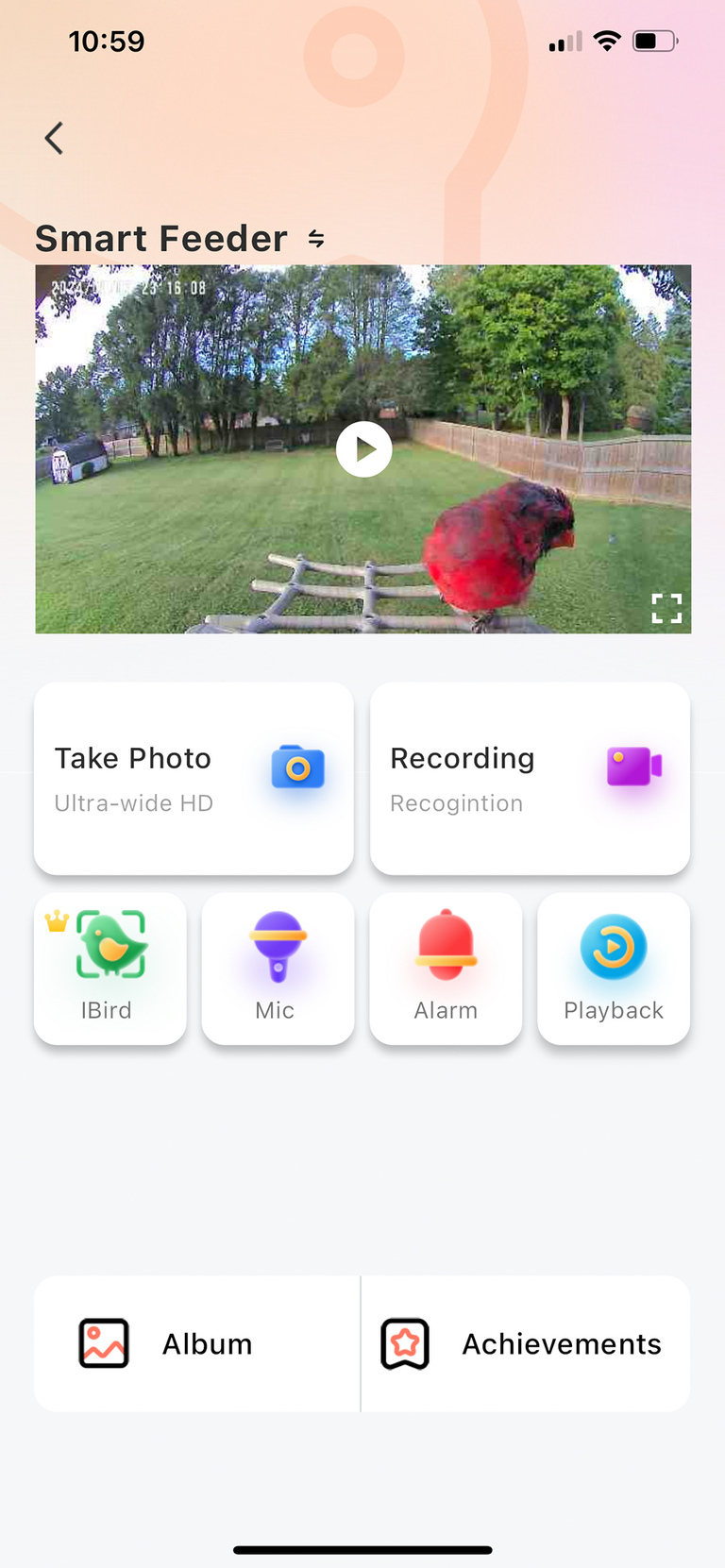This screenshot has height=1568, width=725.
Task: Open Playback recordings
Action: [614, 968]
